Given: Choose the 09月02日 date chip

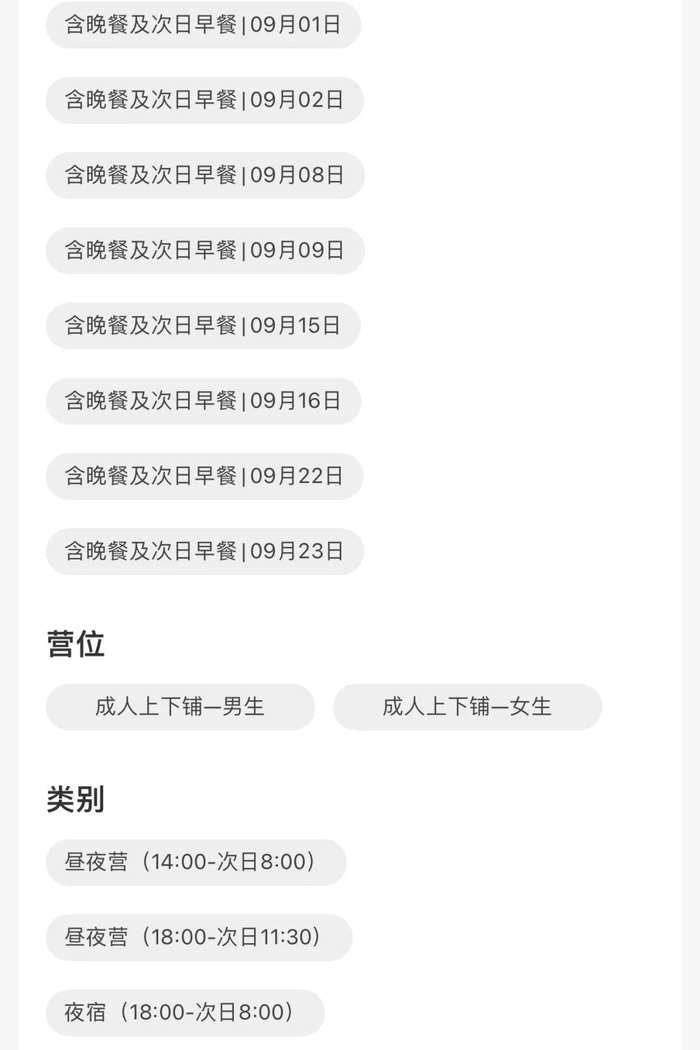Looking at the screenshot, I should [204, 100].
